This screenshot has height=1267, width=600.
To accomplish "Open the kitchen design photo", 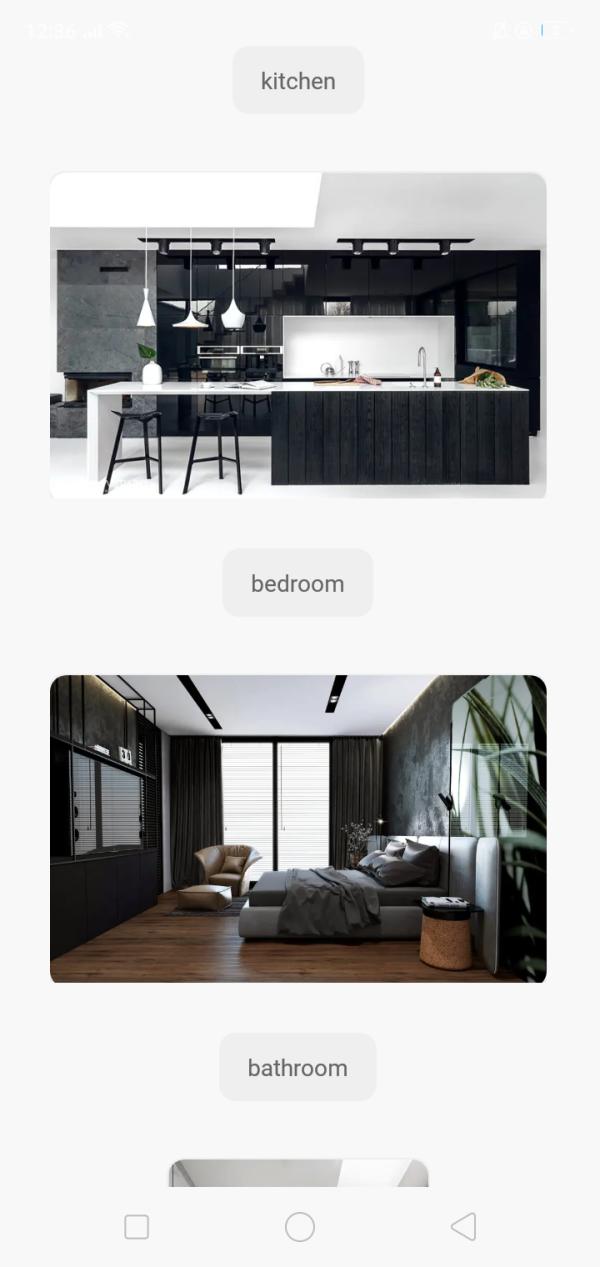I will [298, 335].
